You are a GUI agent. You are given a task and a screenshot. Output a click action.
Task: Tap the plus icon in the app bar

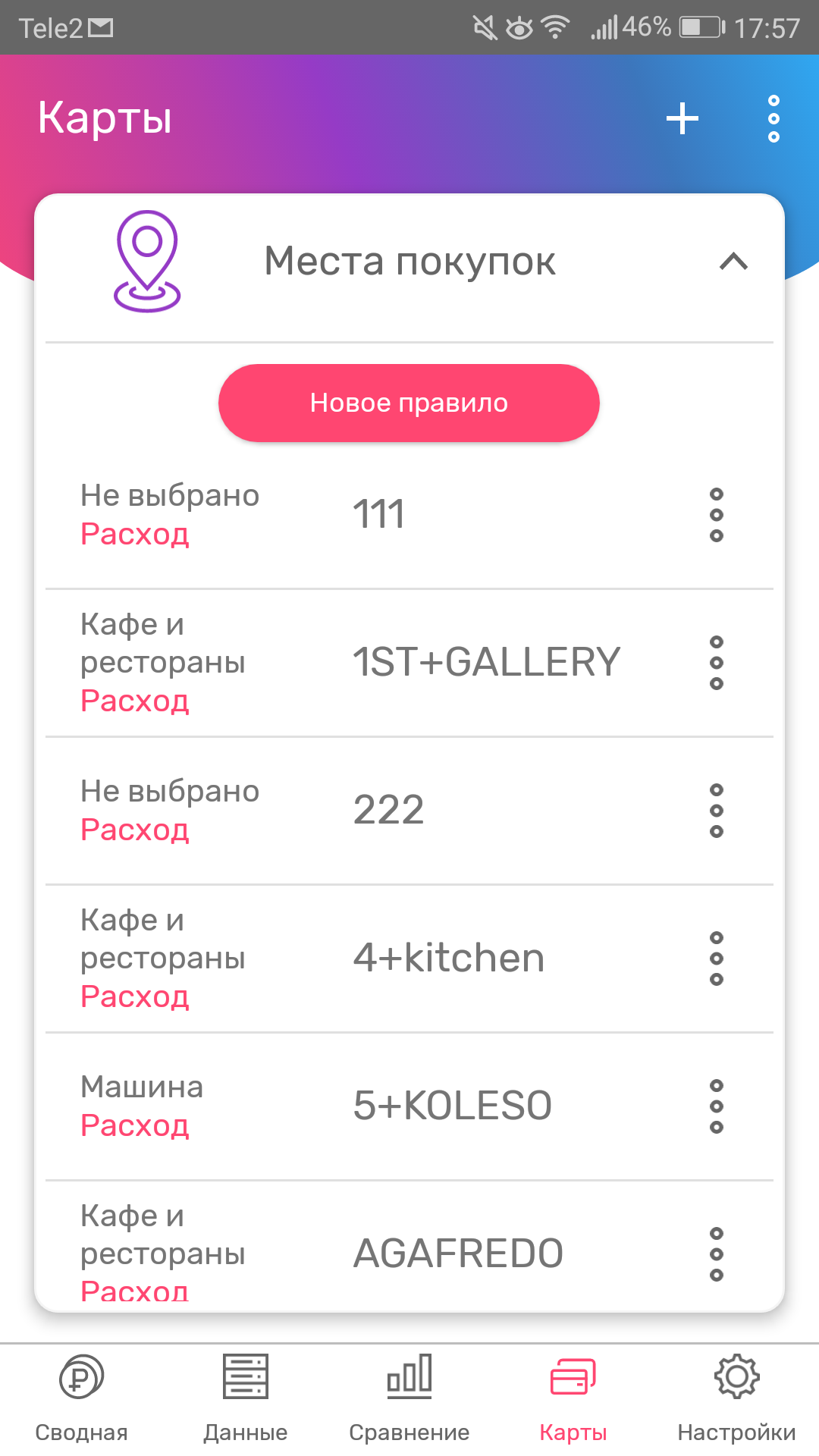[x=682, y=118]
